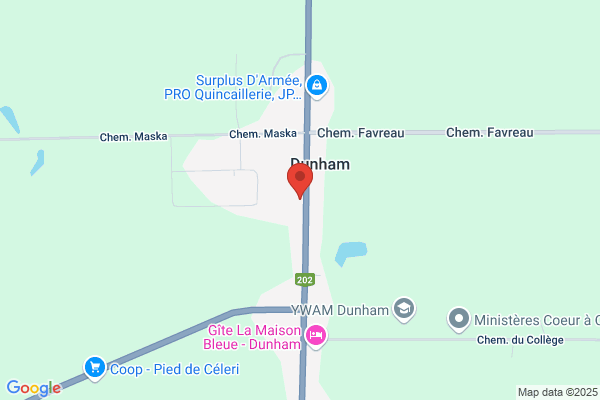Open the Ministères Coeur place marker
This screenshot has height=400, width=600.
pos(459,320)
